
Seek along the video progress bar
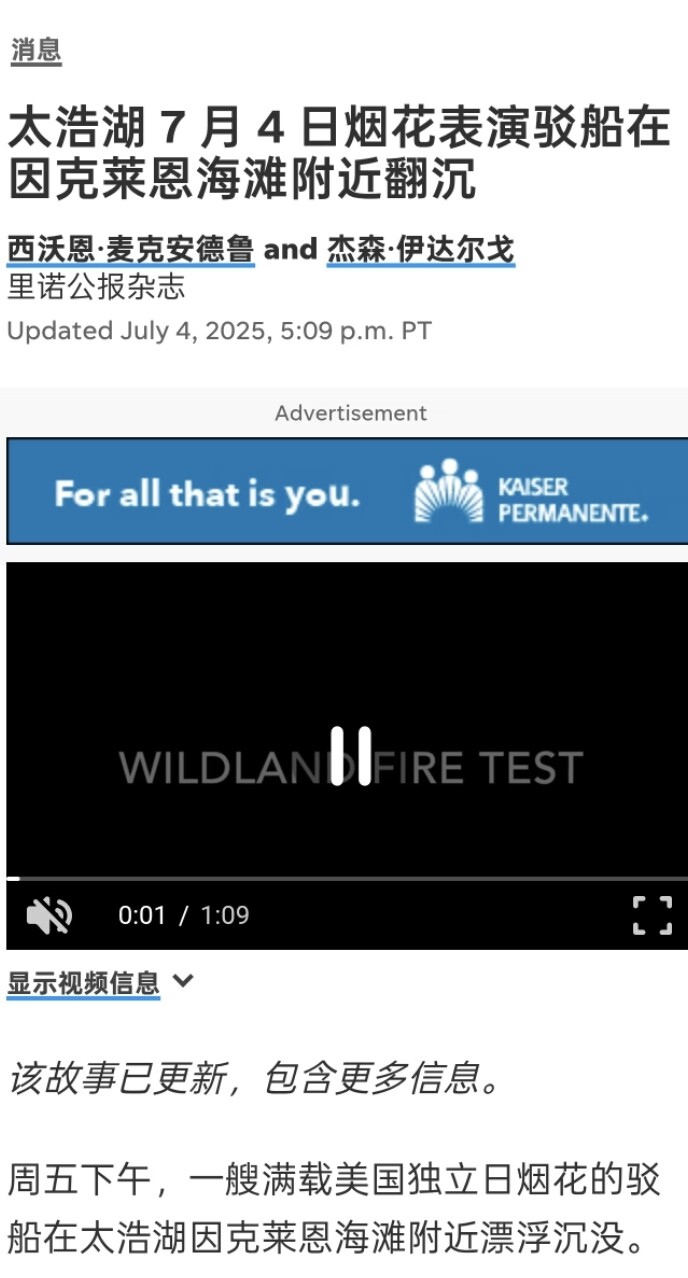pos(347,878)
